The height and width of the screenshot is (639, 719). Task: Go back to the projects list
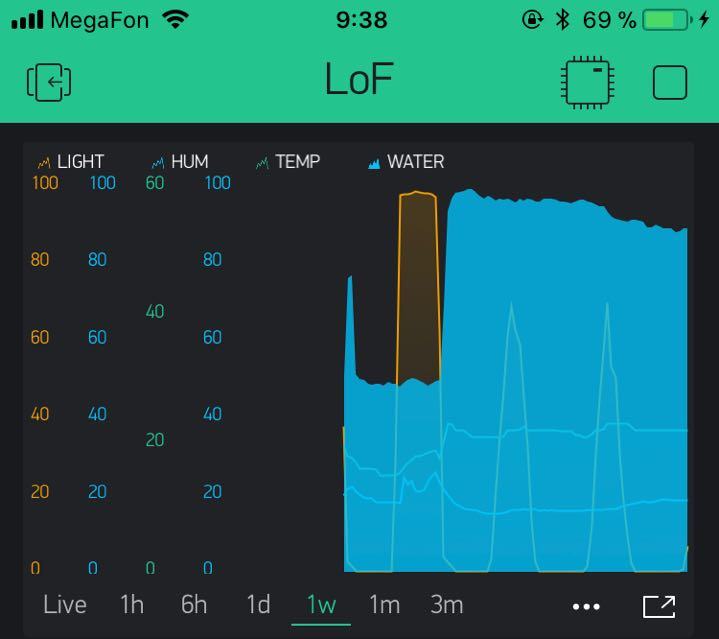tap(49, 82)
